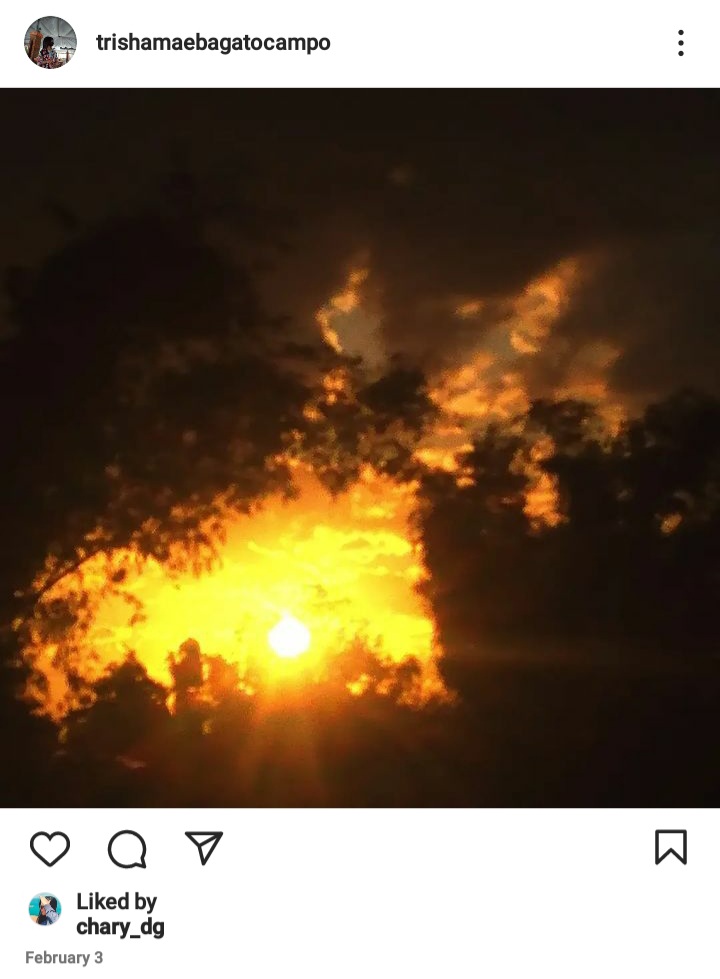Like the sunset post
The height and width of the screenshot is (979, 720).
pyautogui.click(x=50, y=849)
